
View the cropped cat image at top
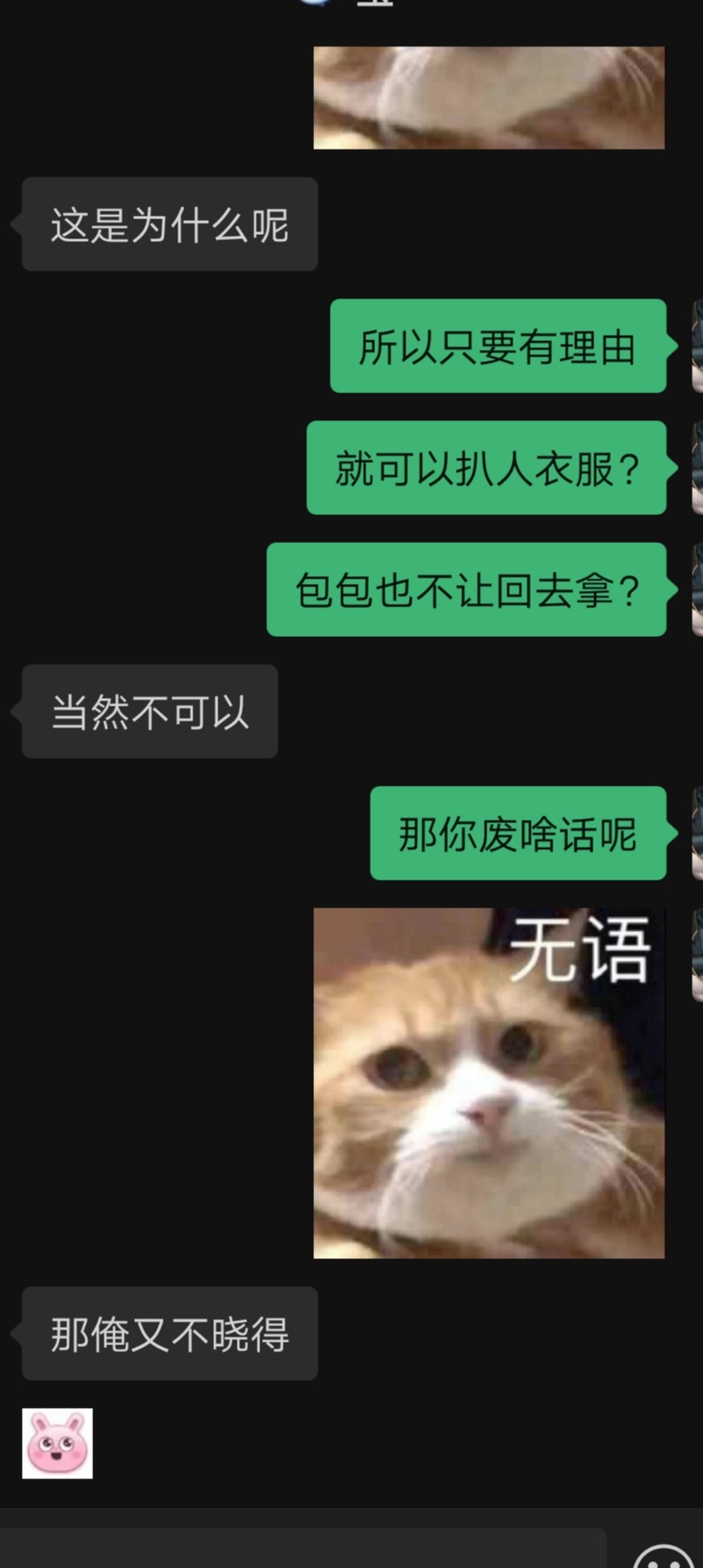(488, 97)
